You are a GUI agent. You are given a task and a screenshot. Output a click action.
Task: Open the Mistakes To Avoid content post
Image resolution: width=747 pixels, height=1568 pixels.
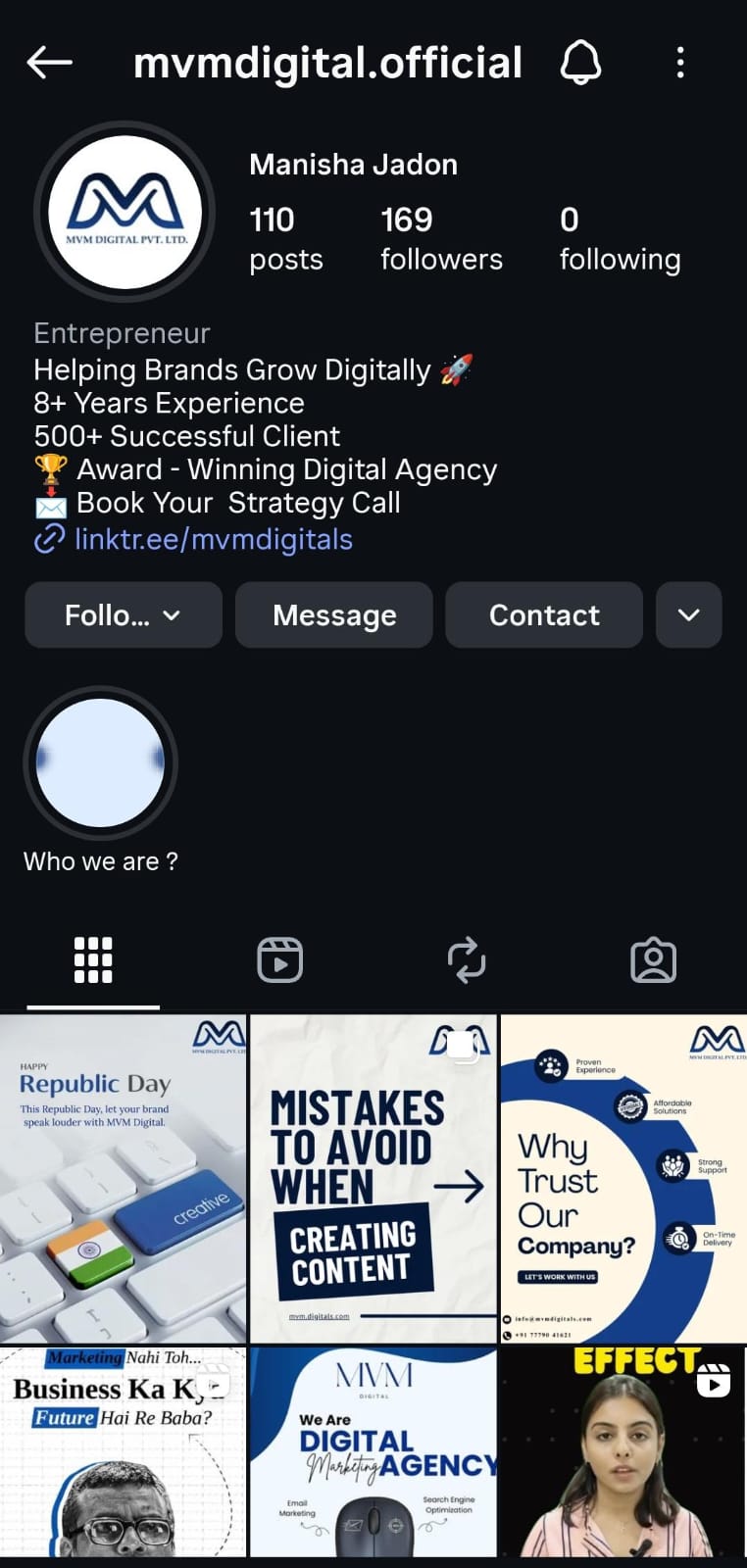pyautogui.click(x=373, y=1179)
